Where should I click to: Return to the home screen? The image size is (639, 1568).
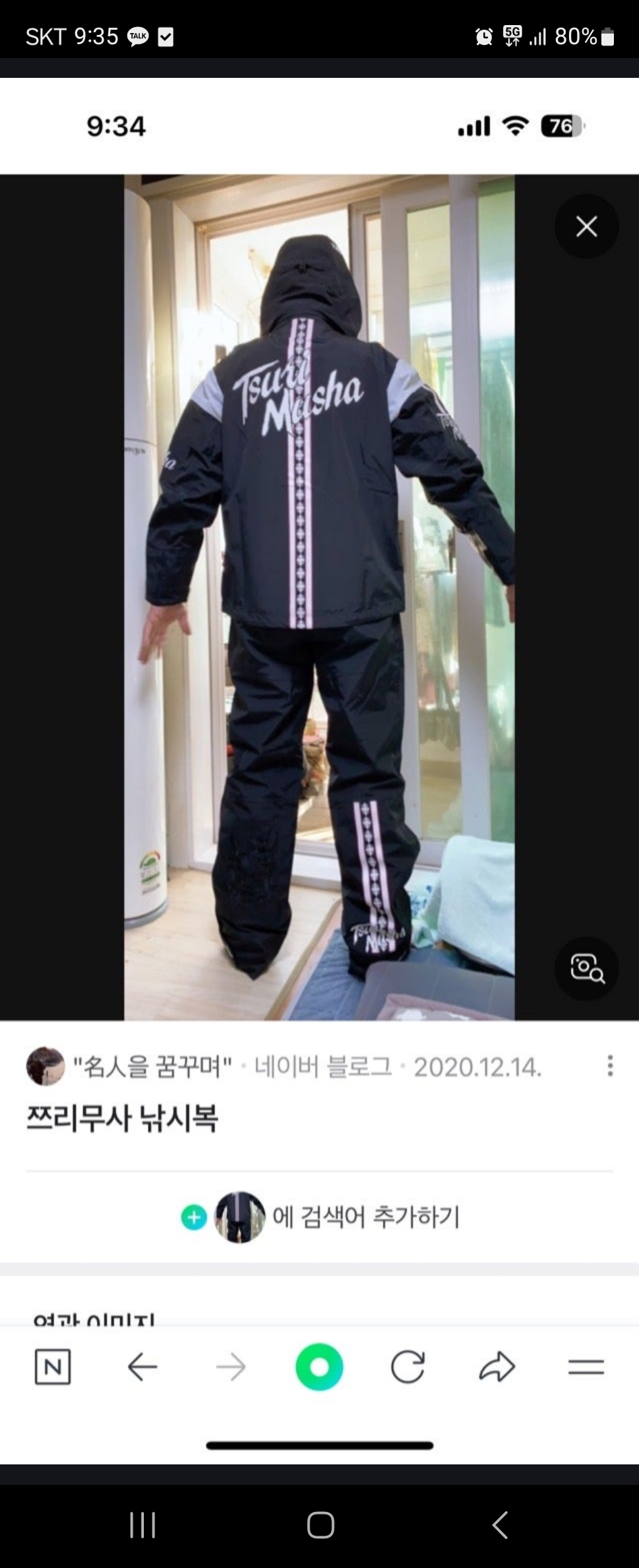pyautogui.click(x=320, y=1524)
